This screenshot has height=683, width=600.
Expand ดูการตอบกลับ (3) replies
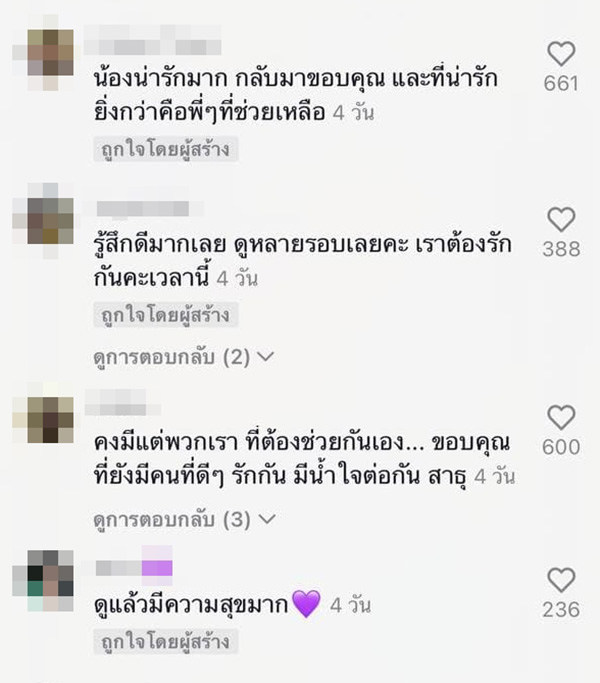[x=182, y=520]
